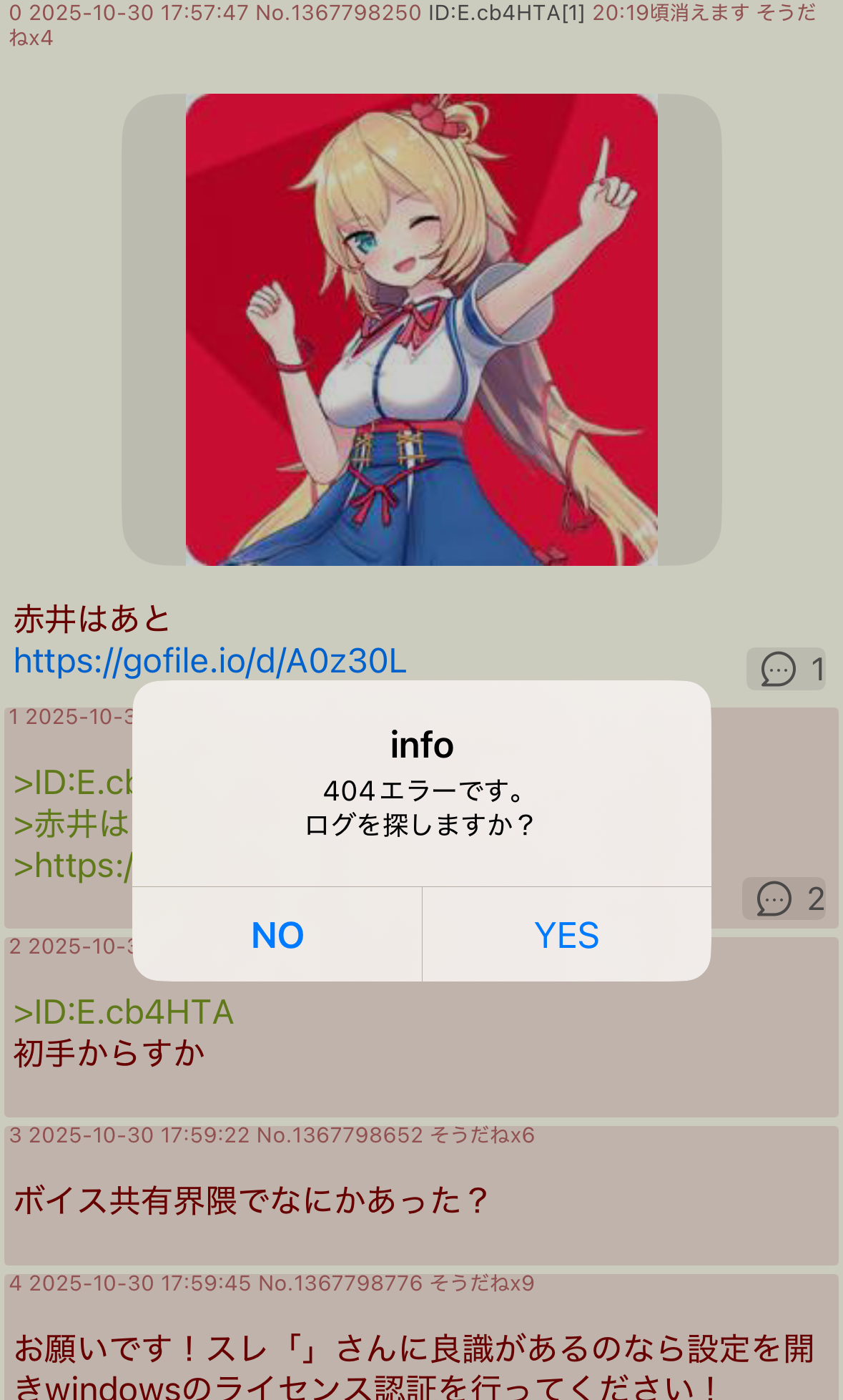Image resolution: width=843 pixels, height=1400 pixels.
Task: Tap NO in the 404 error dialog
Action: 277,934
